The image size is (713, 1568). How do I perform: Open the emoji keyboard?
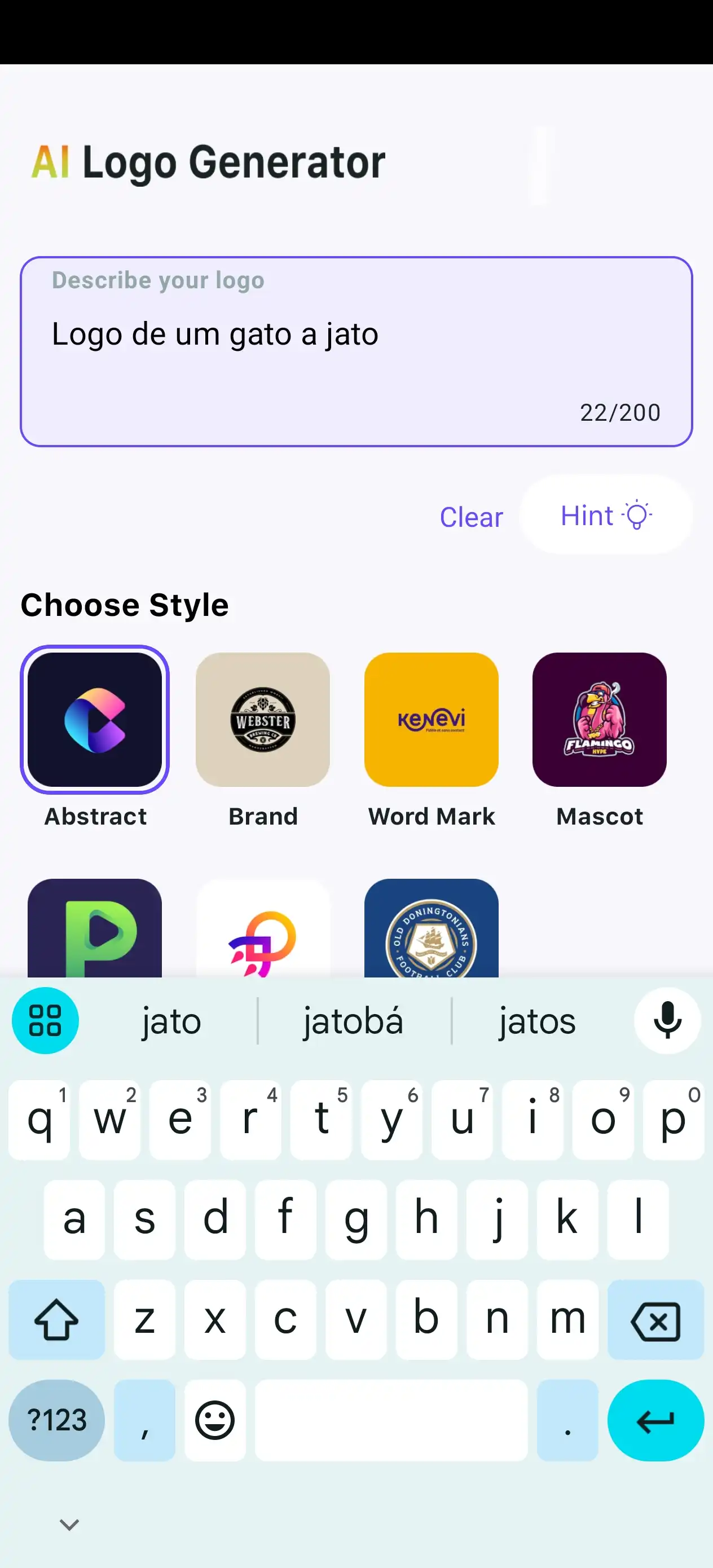tap(215, 1420)
